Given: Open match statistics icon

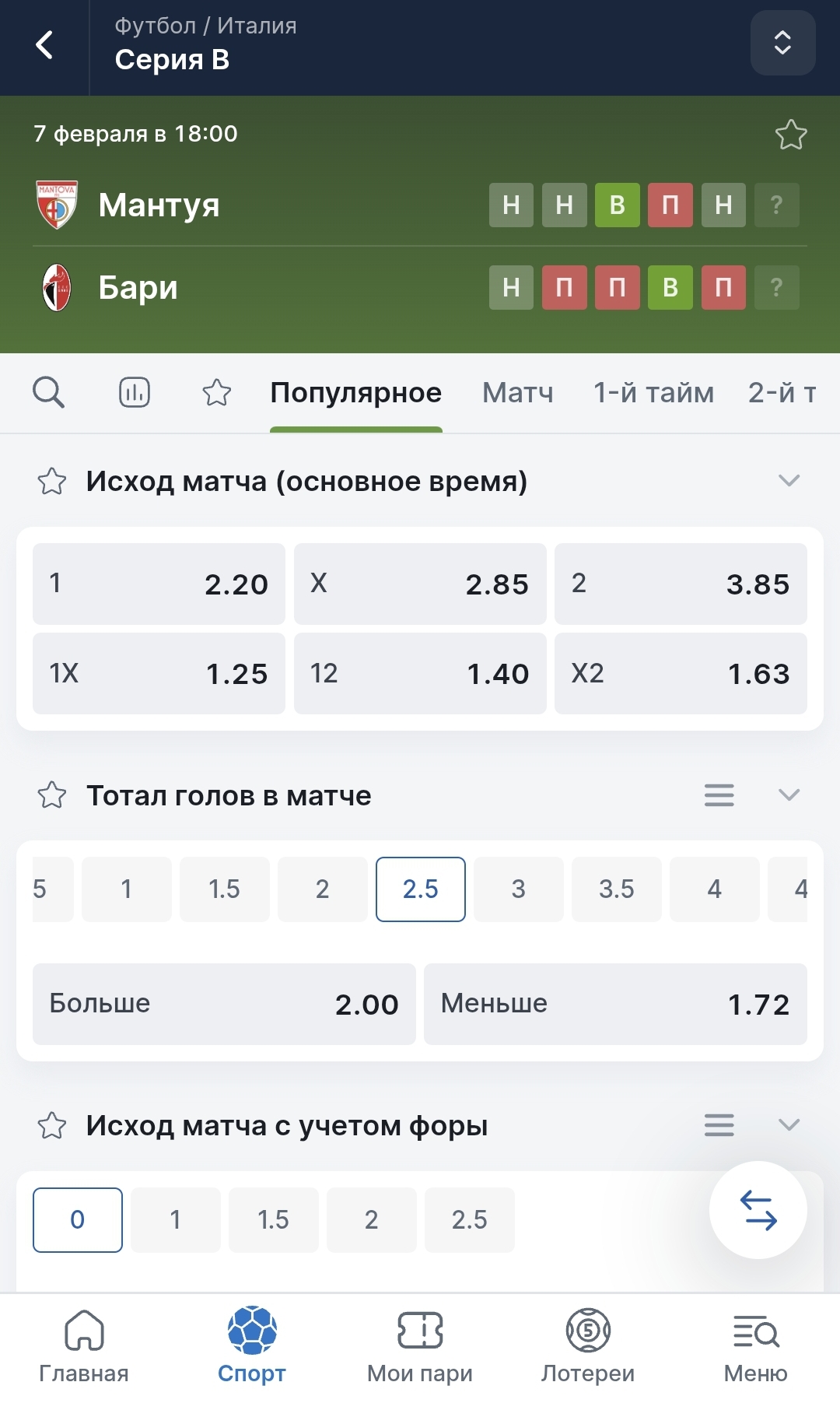Looking at the screenshot, I should (134, 392).
